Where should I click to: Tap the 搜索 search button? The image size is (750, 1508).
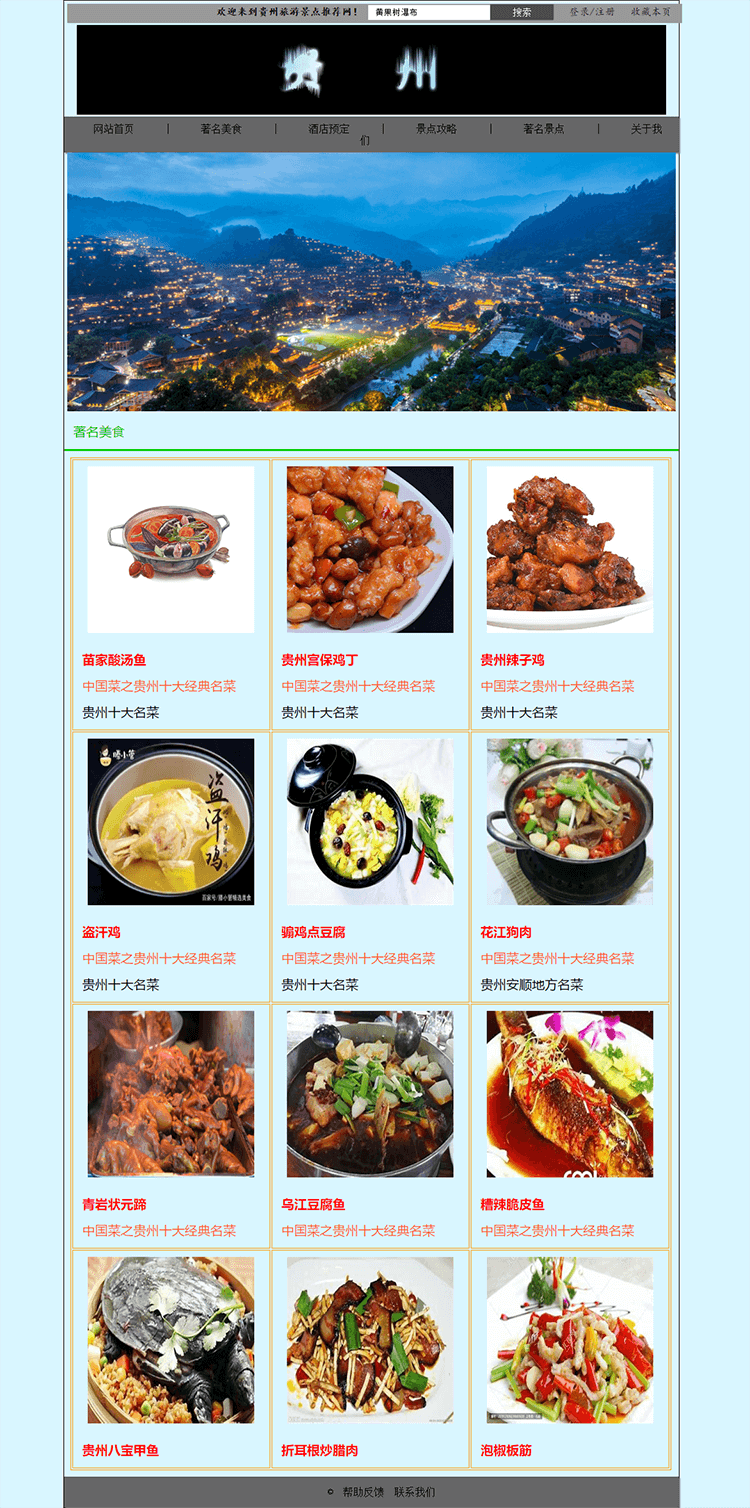[522, 12]
